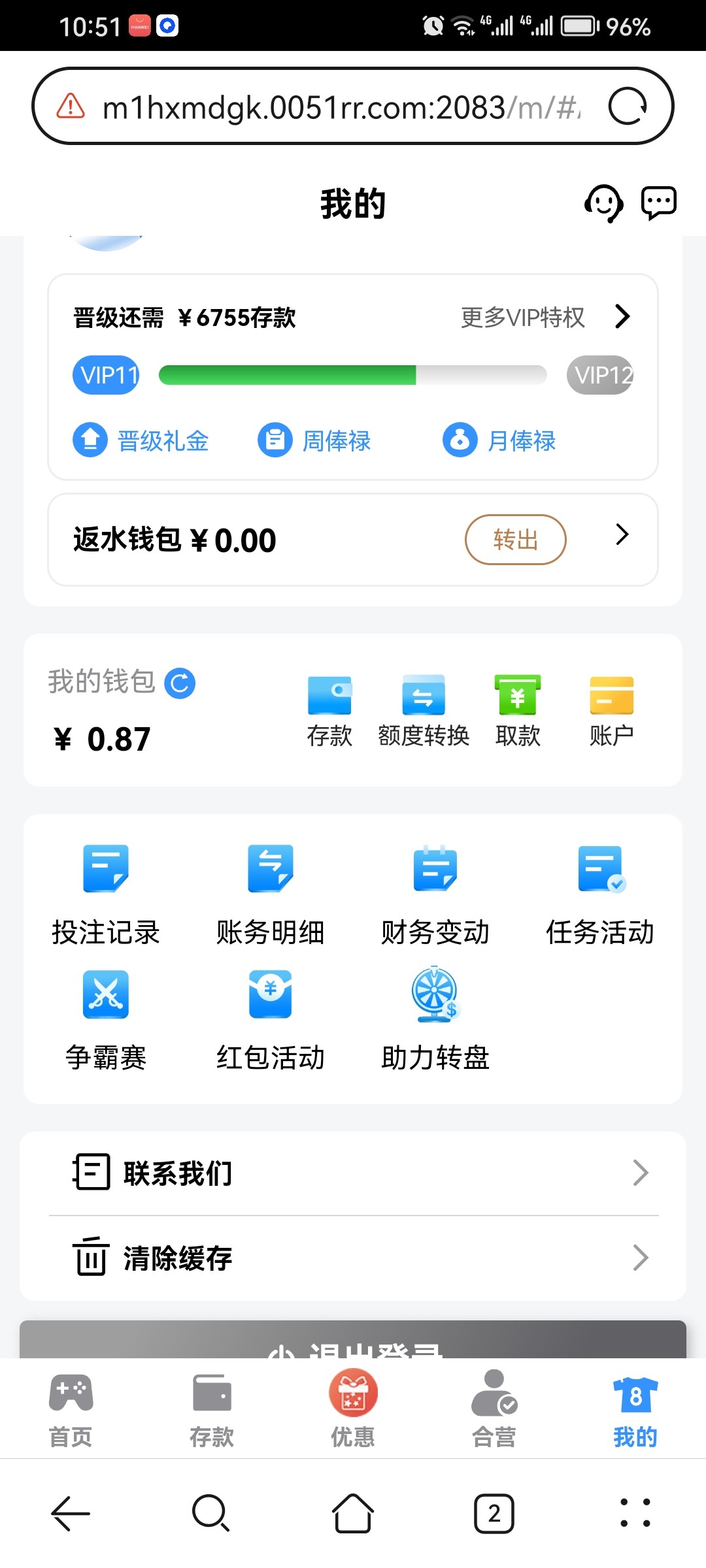Switch to the 优惠 tab
Screen dimensions: 706x1568
click(353, 1409)
